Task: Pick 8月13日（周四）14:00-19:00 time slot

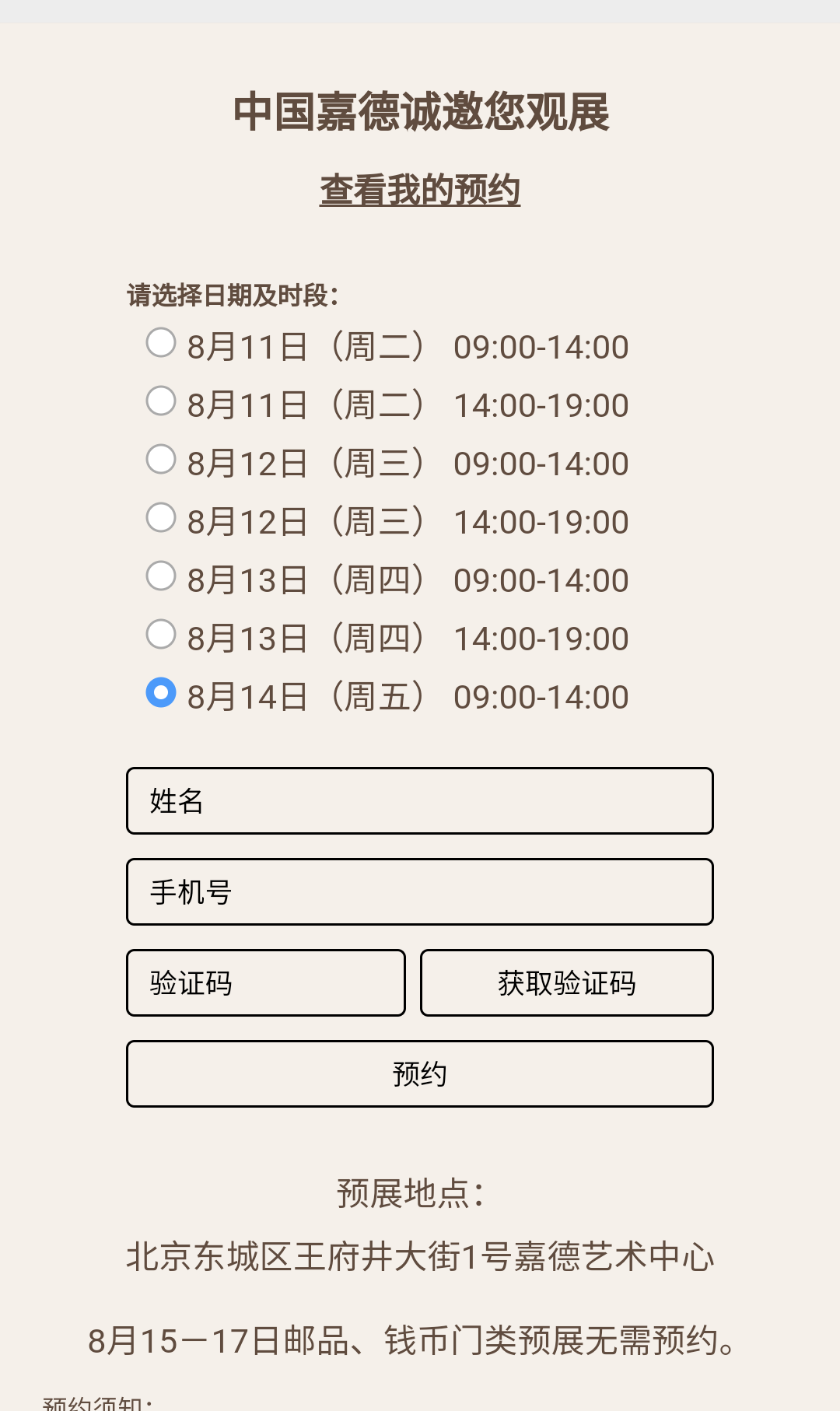Action: tap(161, 634)
